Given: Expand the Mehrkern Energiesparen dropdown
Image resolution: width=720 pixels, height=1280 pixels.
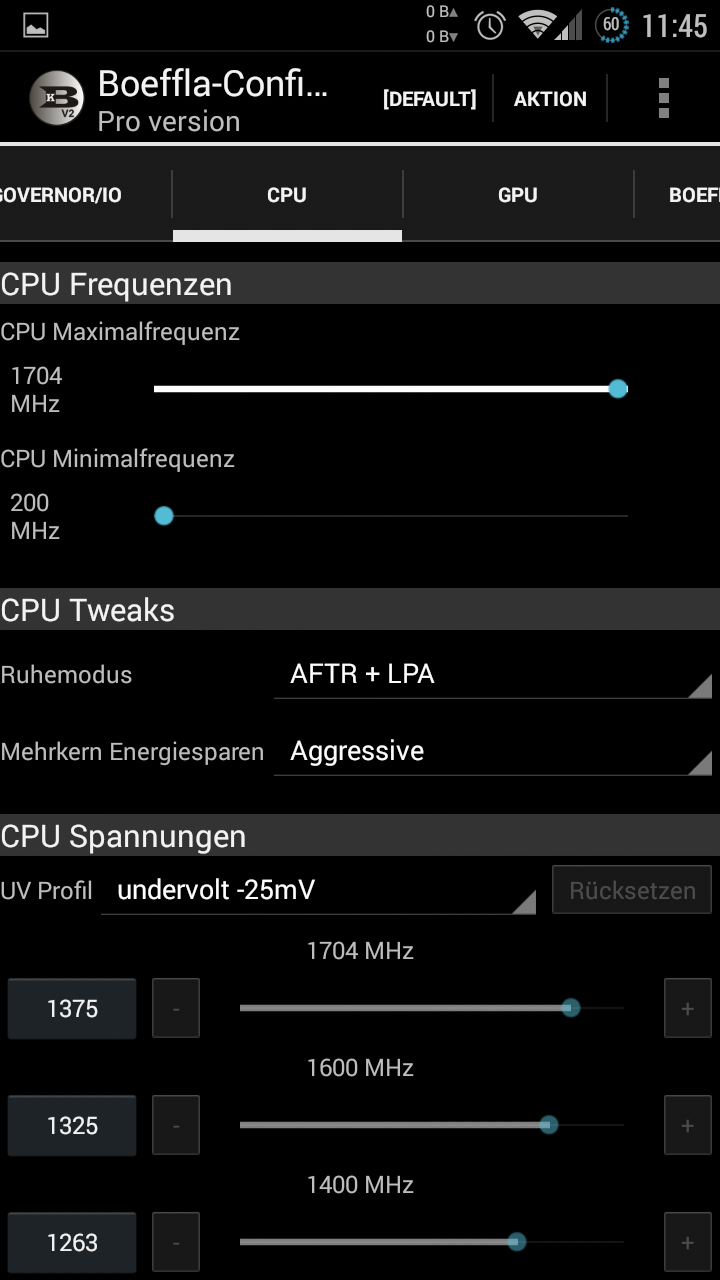Looking at the screenshot, I should pos(492,752).
